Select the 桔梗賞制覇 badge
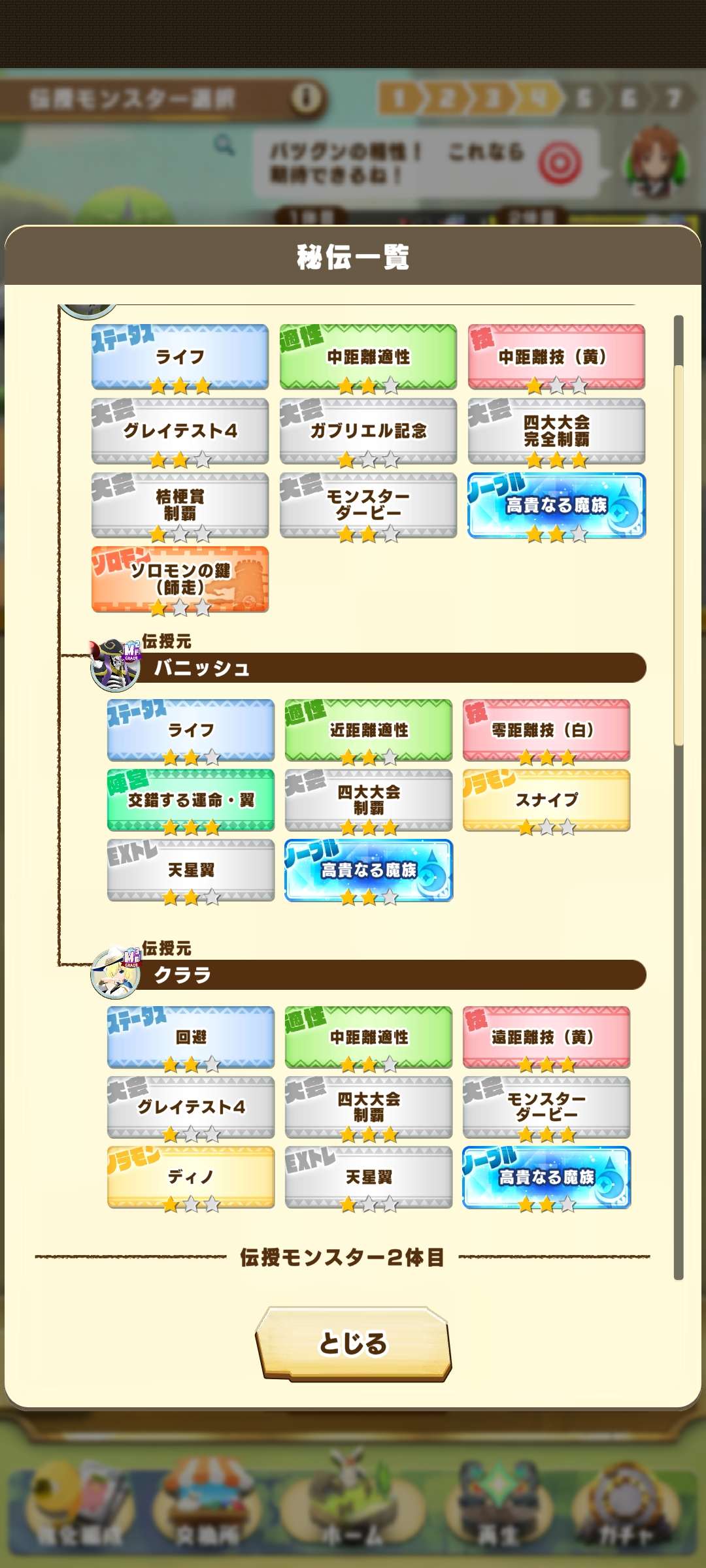 click(x=180, y=504)
